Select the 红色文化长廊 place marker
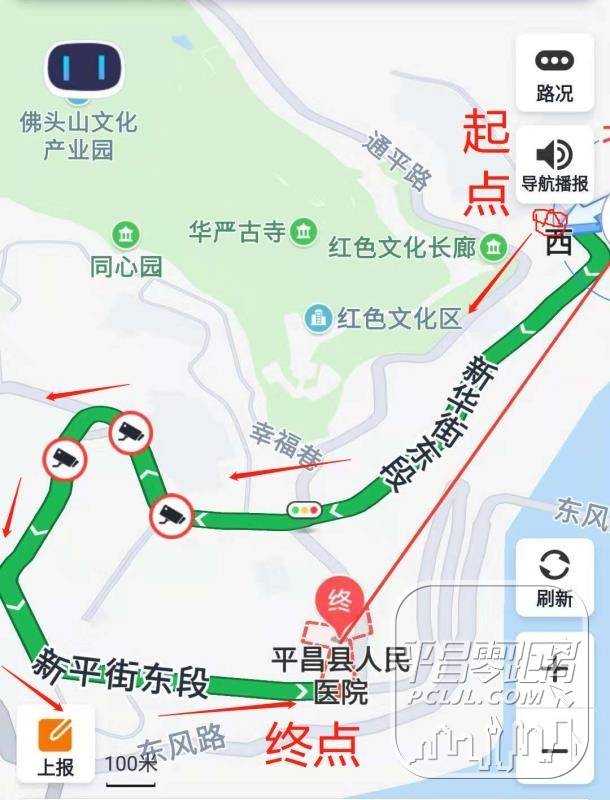 pos(493,246)
